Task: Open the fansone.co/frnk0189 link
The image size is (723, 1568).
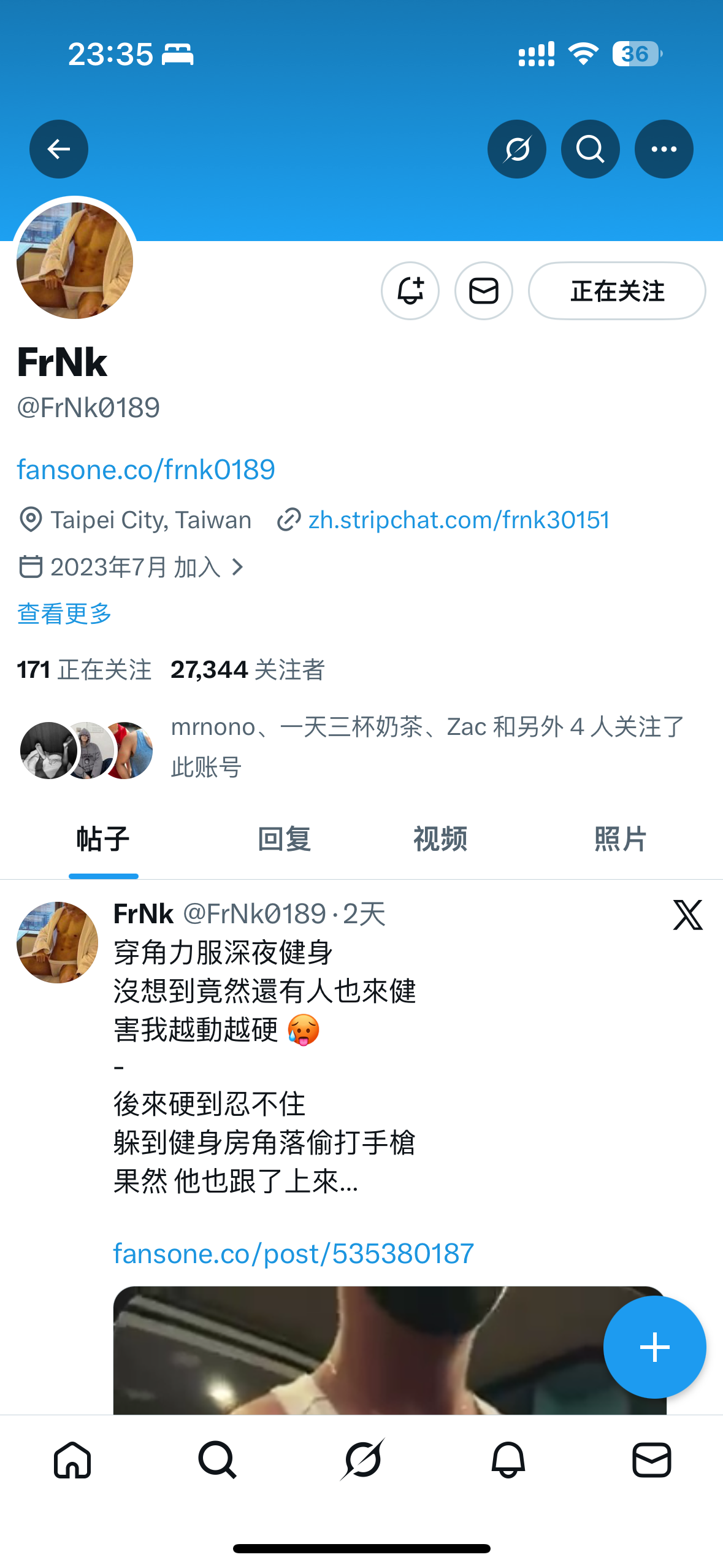Action: tap(146, 470)
